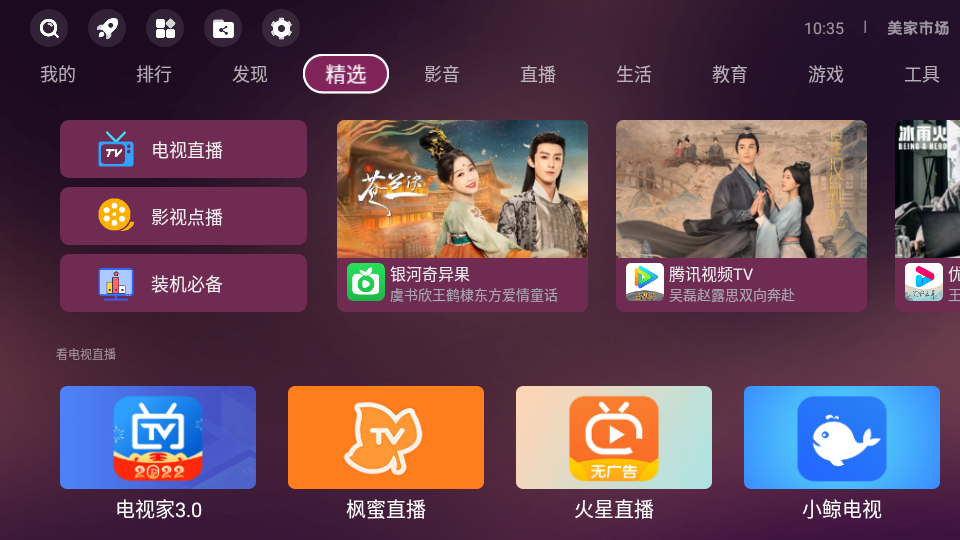Open the 生活 tab

click(x=634, y=74)
